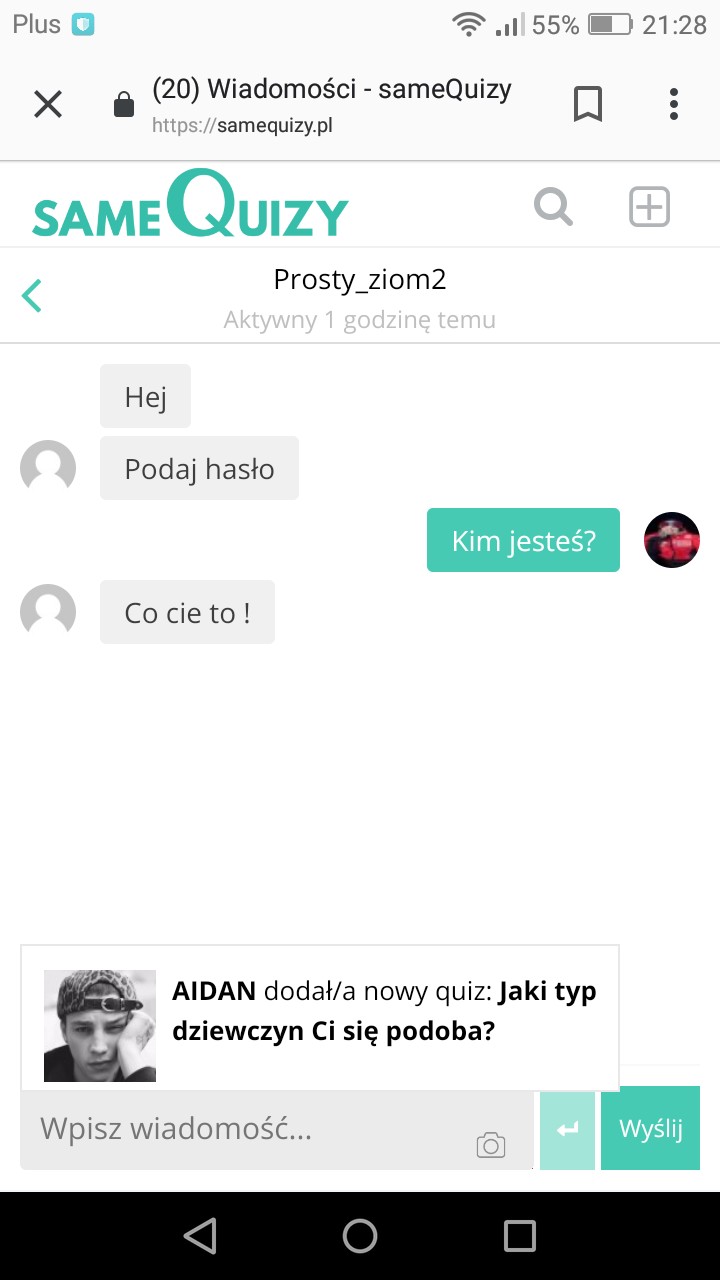Open the browser overflow menu
The image size is (720, 1280).
coord(673,104)
